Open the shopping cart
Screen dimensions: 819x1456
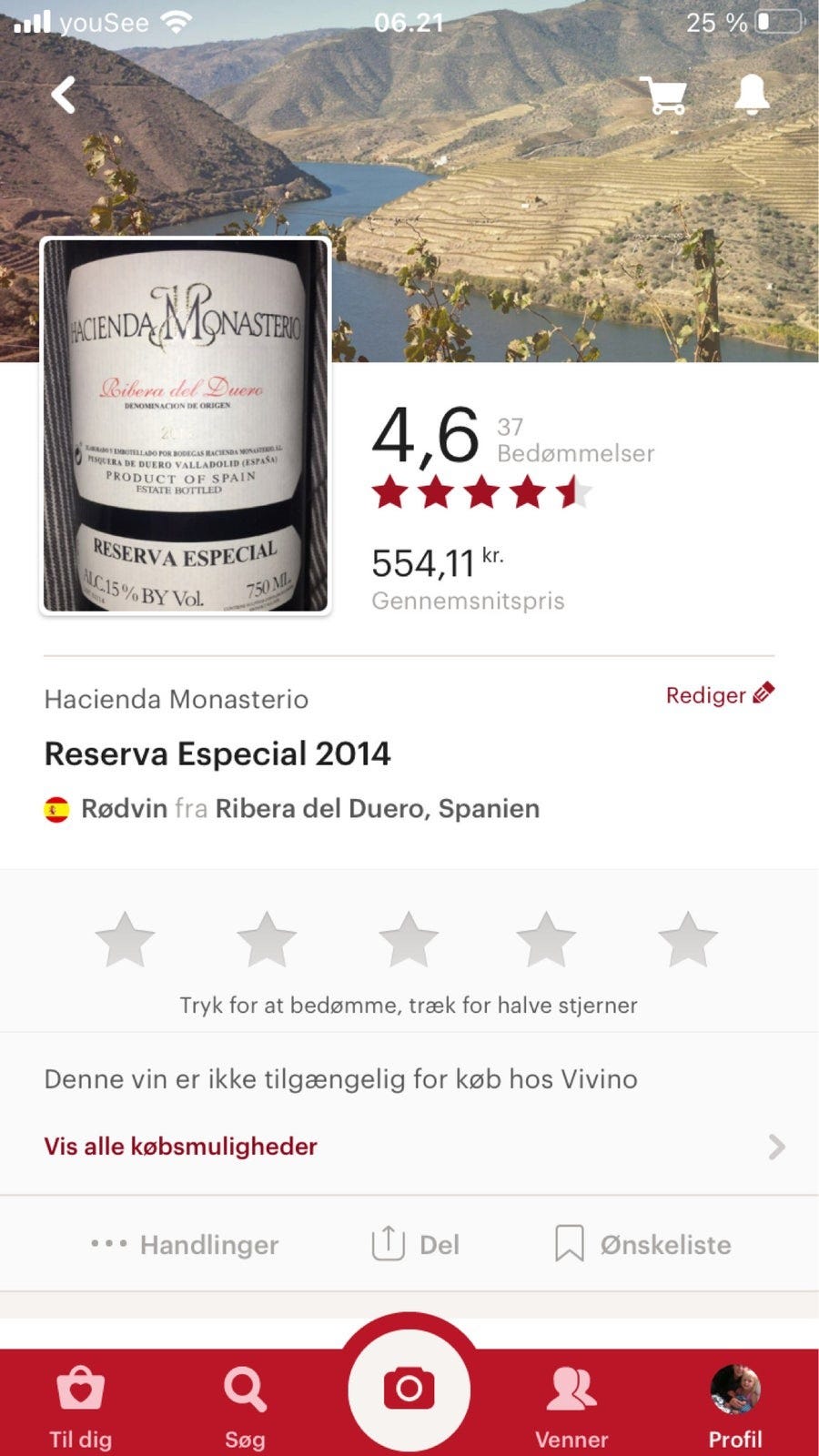(x=663, y=95)
